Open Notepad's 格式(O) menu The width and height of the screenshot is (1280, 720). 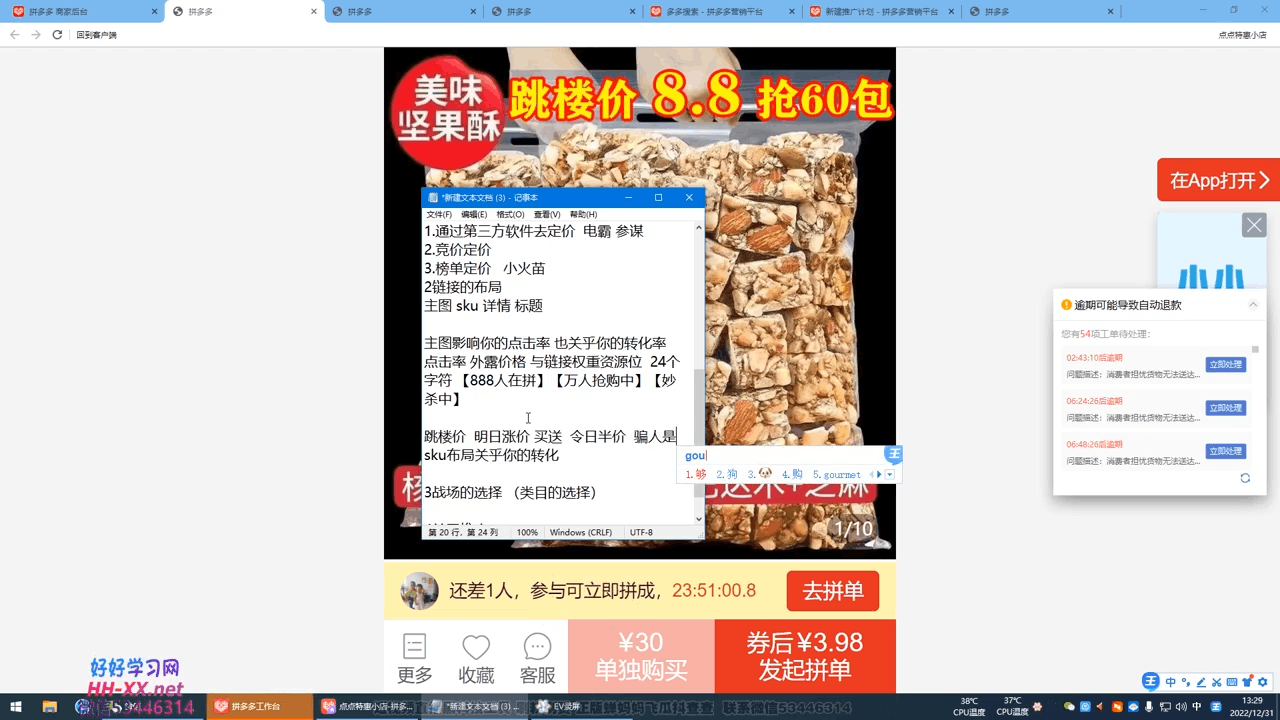510,214
